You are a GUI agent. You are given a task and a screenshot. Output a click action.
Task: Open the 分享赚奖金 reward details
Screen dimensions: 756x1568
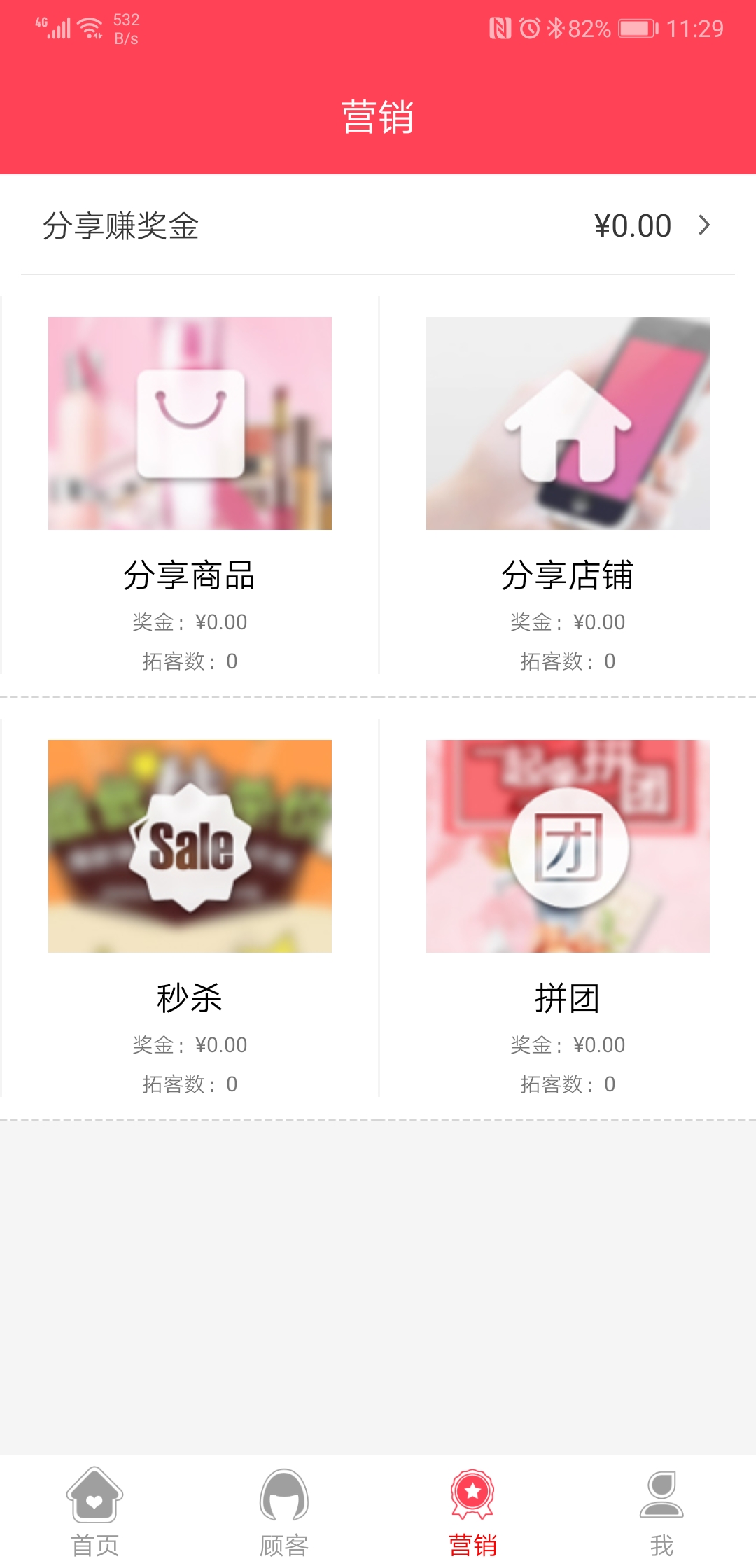[x=378, y=225]
